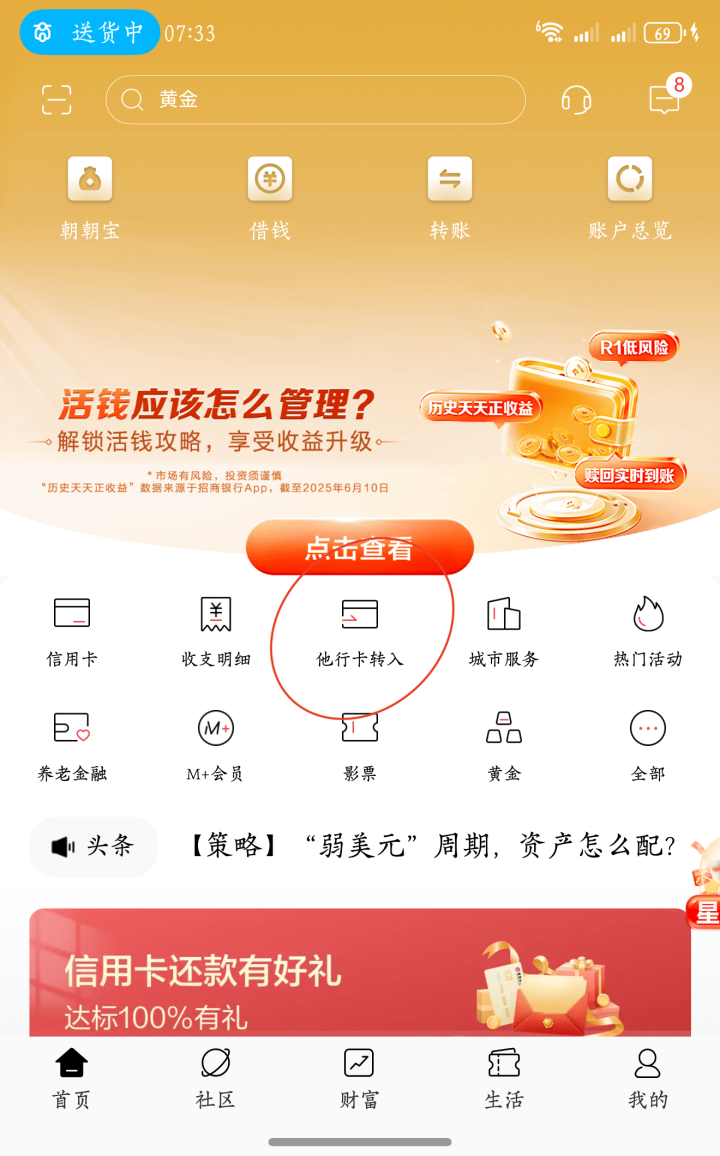Open 账户总览

click(630, 199)
